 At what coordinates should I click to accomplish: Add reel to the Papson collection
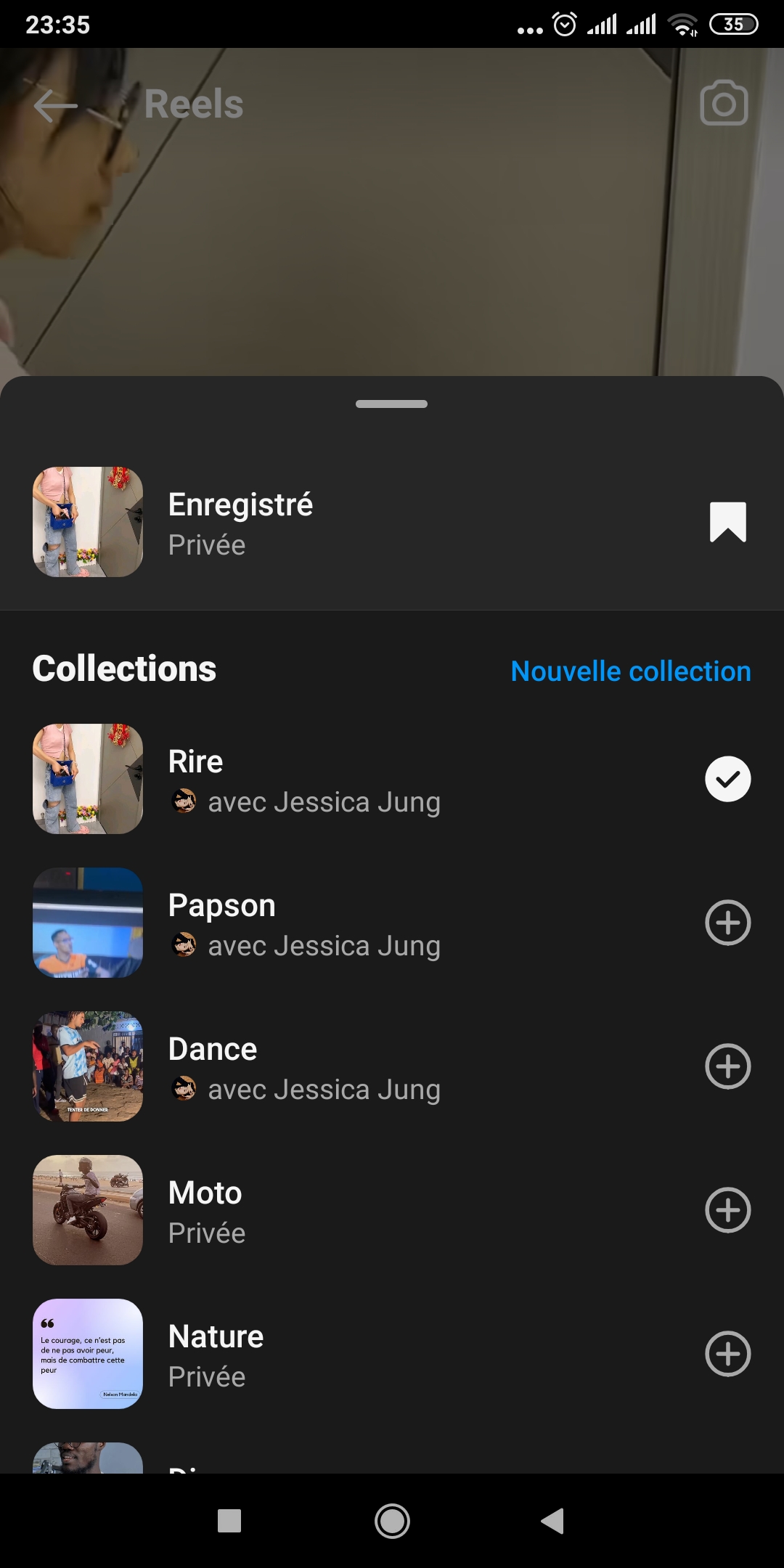pyautogui.click(x=727, y=923)
